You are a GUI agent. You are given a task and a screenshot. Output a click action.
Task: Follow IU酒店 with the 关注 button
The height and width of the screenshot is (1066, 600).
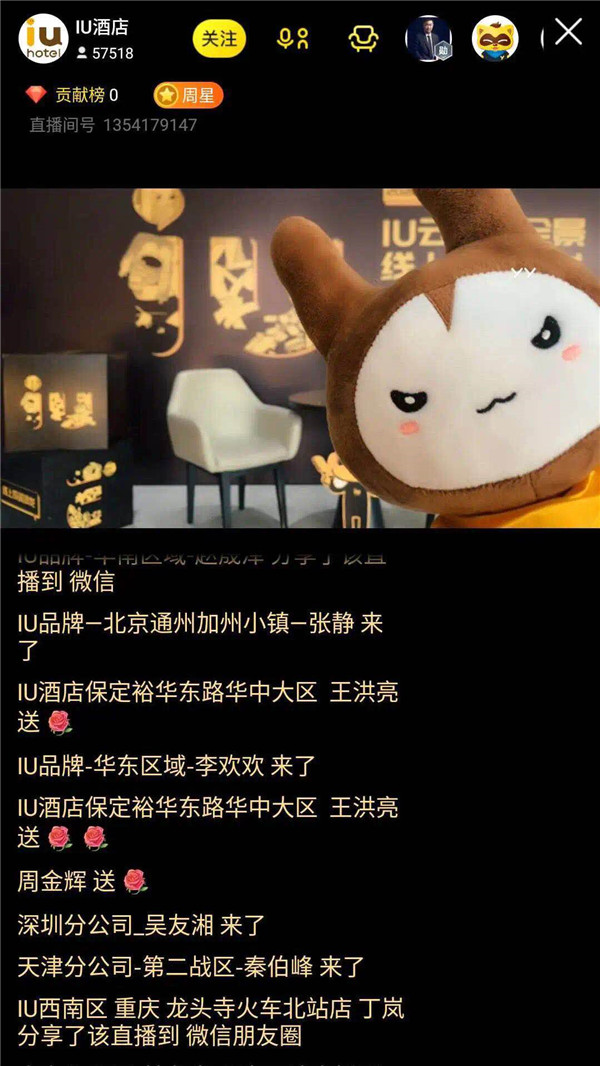[x=219, y=38]
